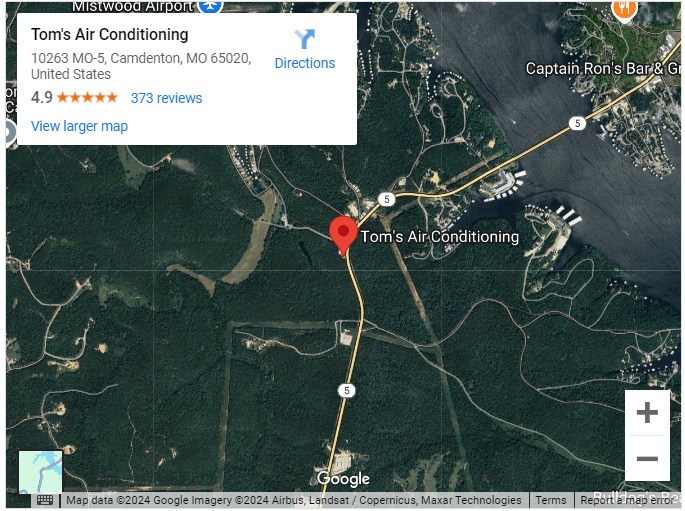Select the Mistwood Airport marker
The height and width of the screenshot is (511, 685).
click(209, 6)
